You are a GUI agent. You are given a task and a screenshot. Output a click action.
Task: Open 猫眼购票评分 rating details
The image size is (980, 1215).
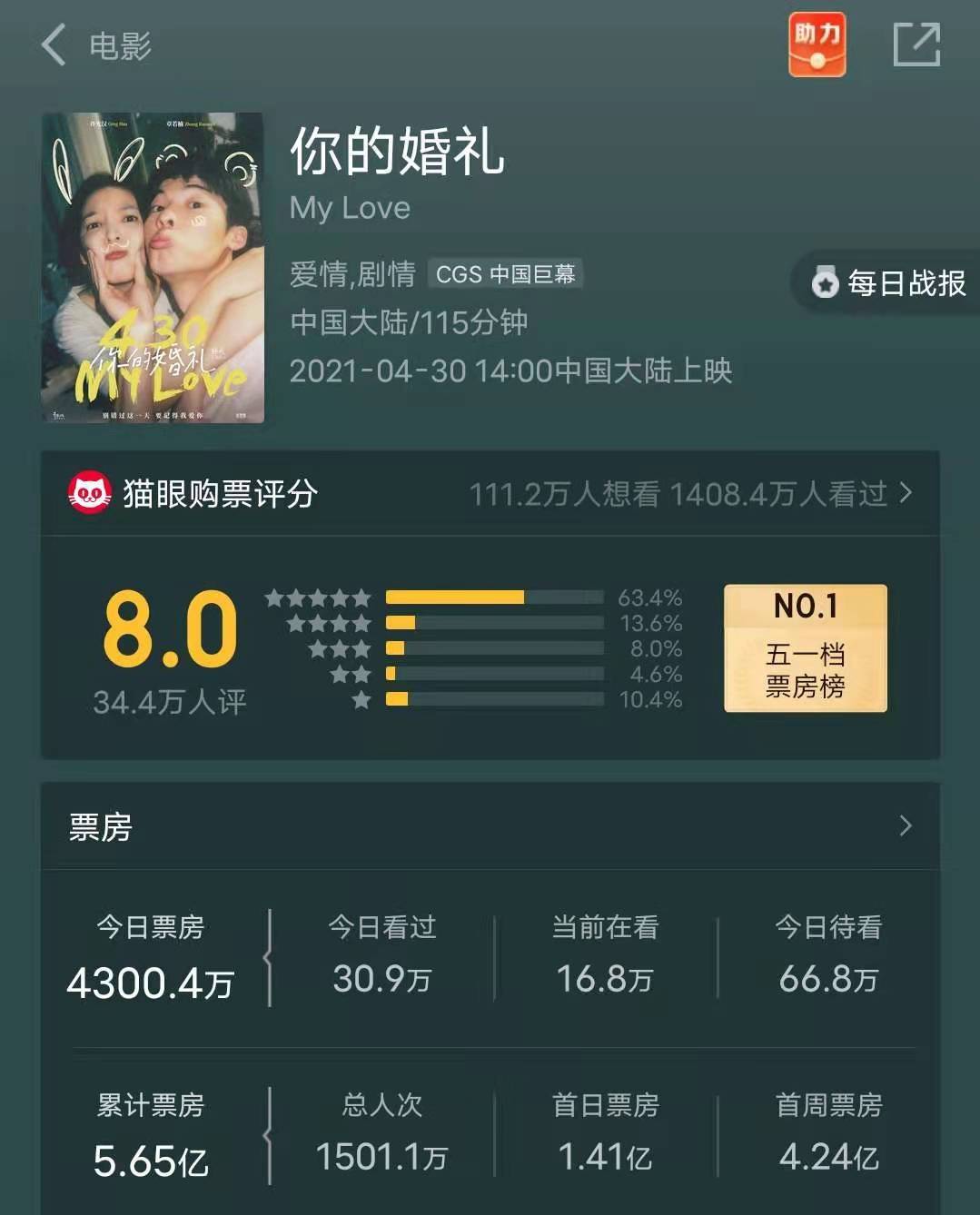tap(490, 494)
